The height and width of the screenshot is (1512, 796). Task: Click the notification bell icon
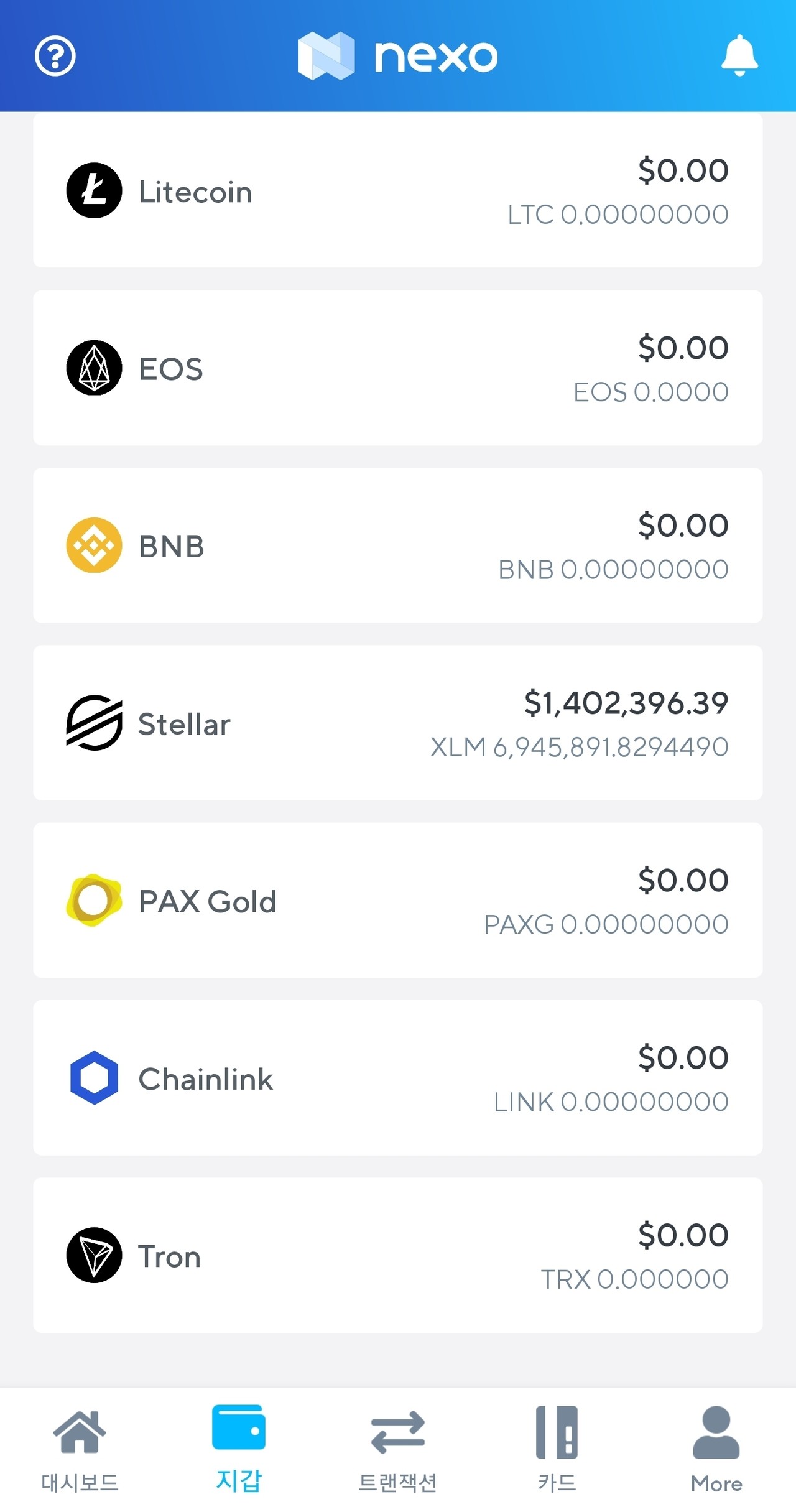coord(740,55)
